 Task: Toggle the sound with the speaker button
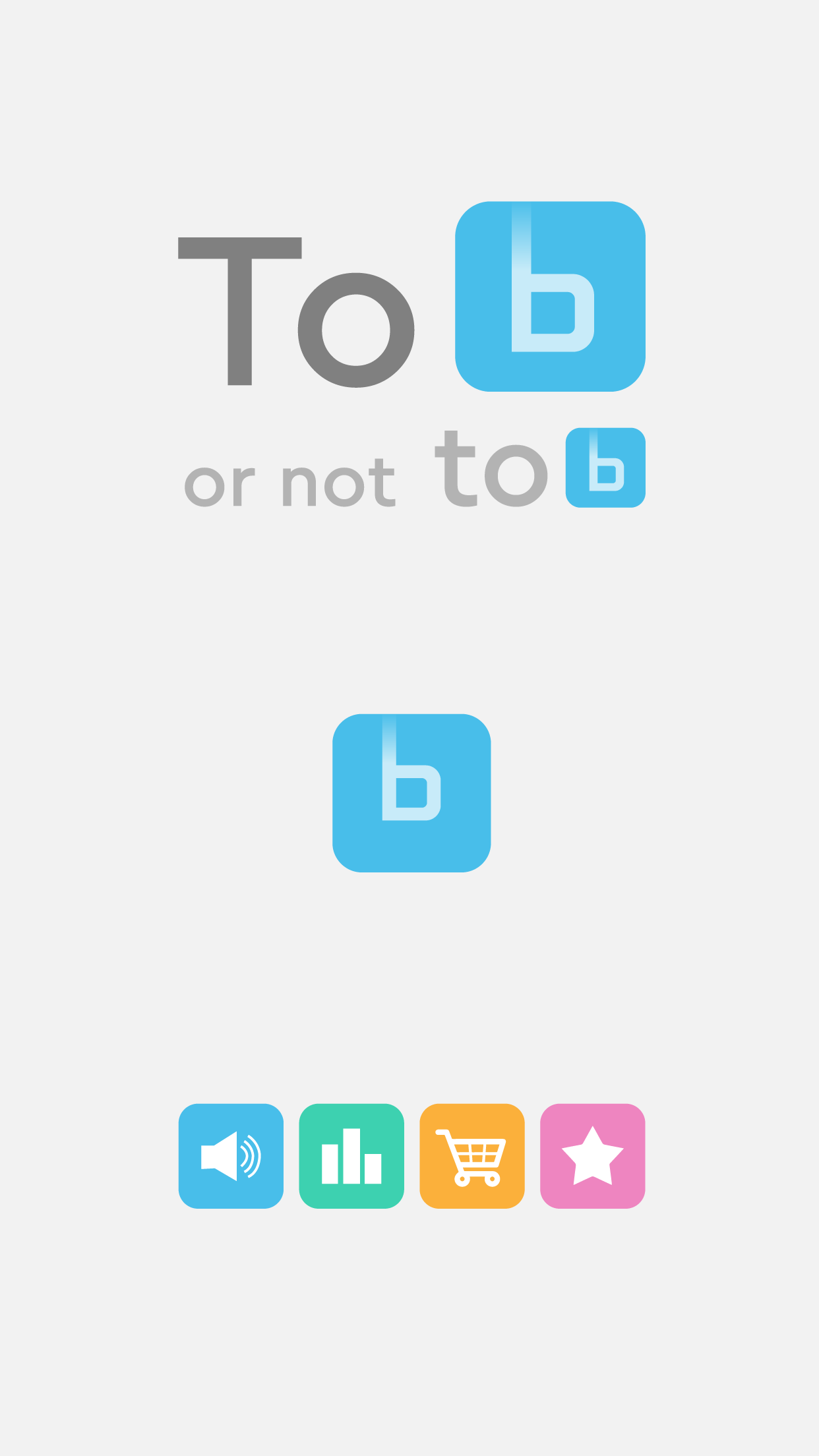(231, 1156)
